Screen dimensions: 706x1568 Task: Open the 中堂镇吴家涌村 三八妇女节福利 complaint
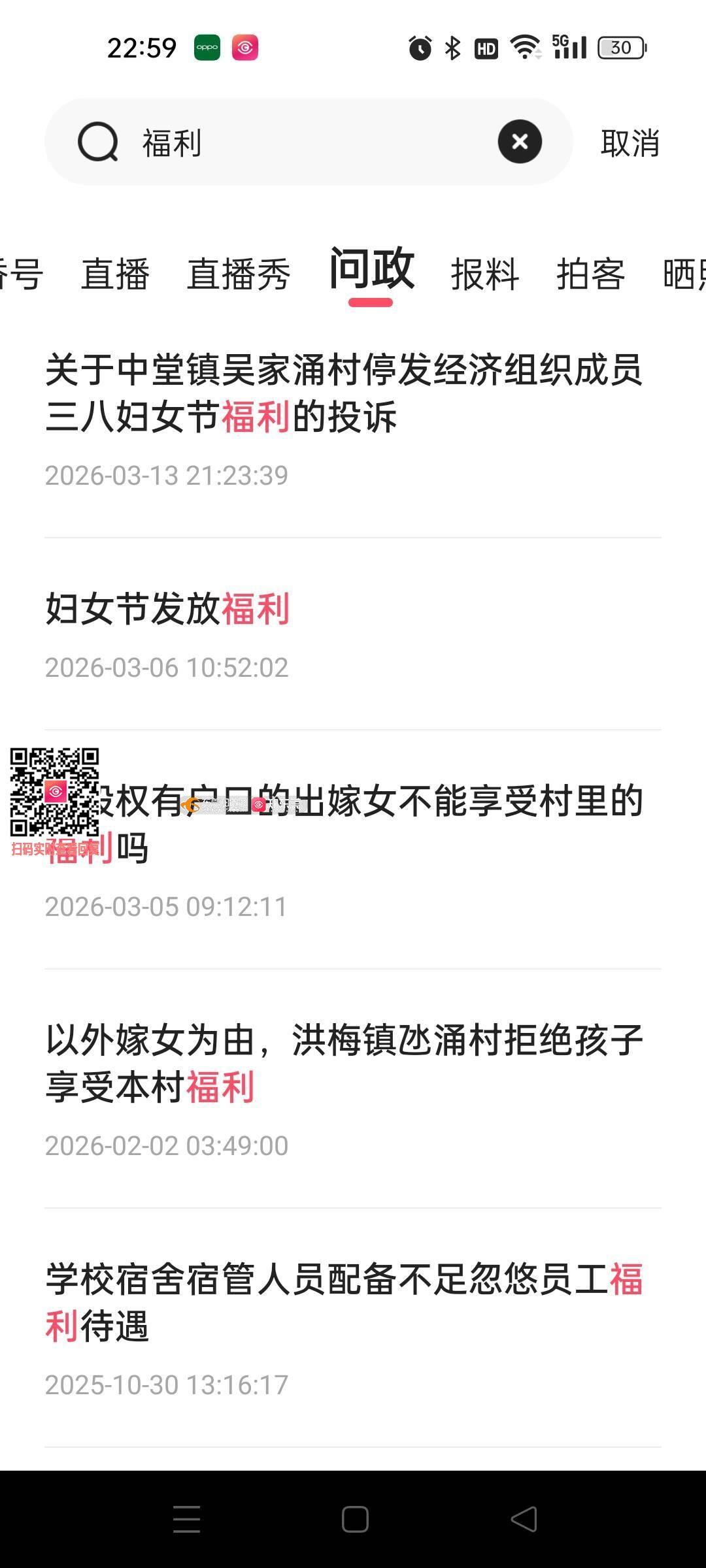tap(344, 393)
